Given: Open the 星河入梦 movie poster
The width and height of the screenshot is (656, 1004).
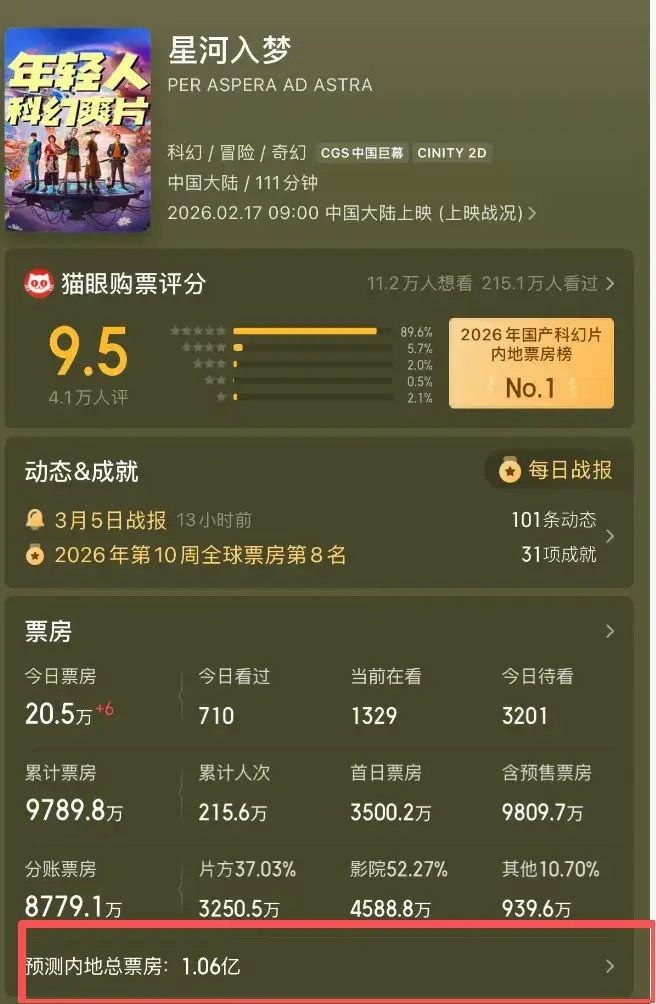Looking at the screenshot, I should point(78,130).
